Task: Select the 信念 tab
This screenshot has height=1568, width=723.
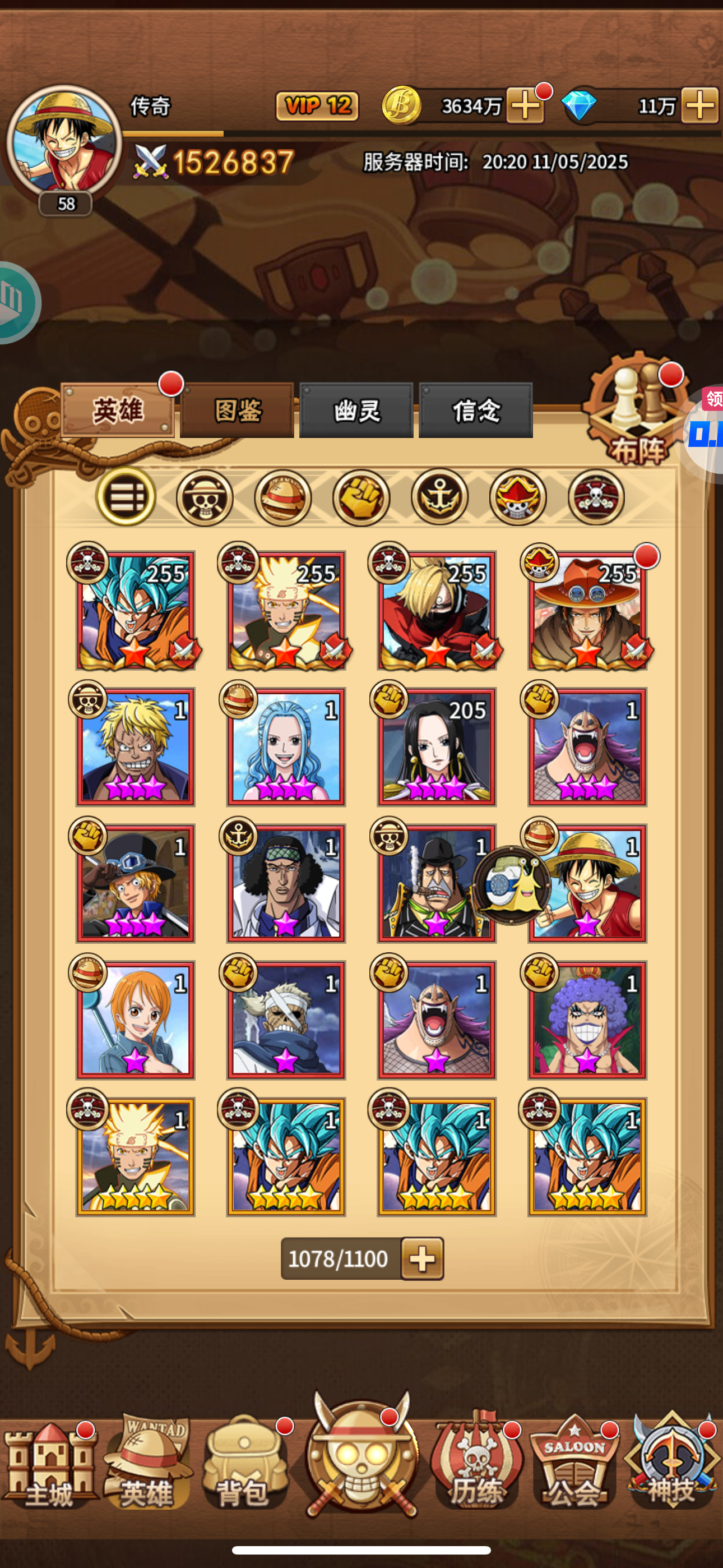Action: pyautogui.click(x=476, y=411)
